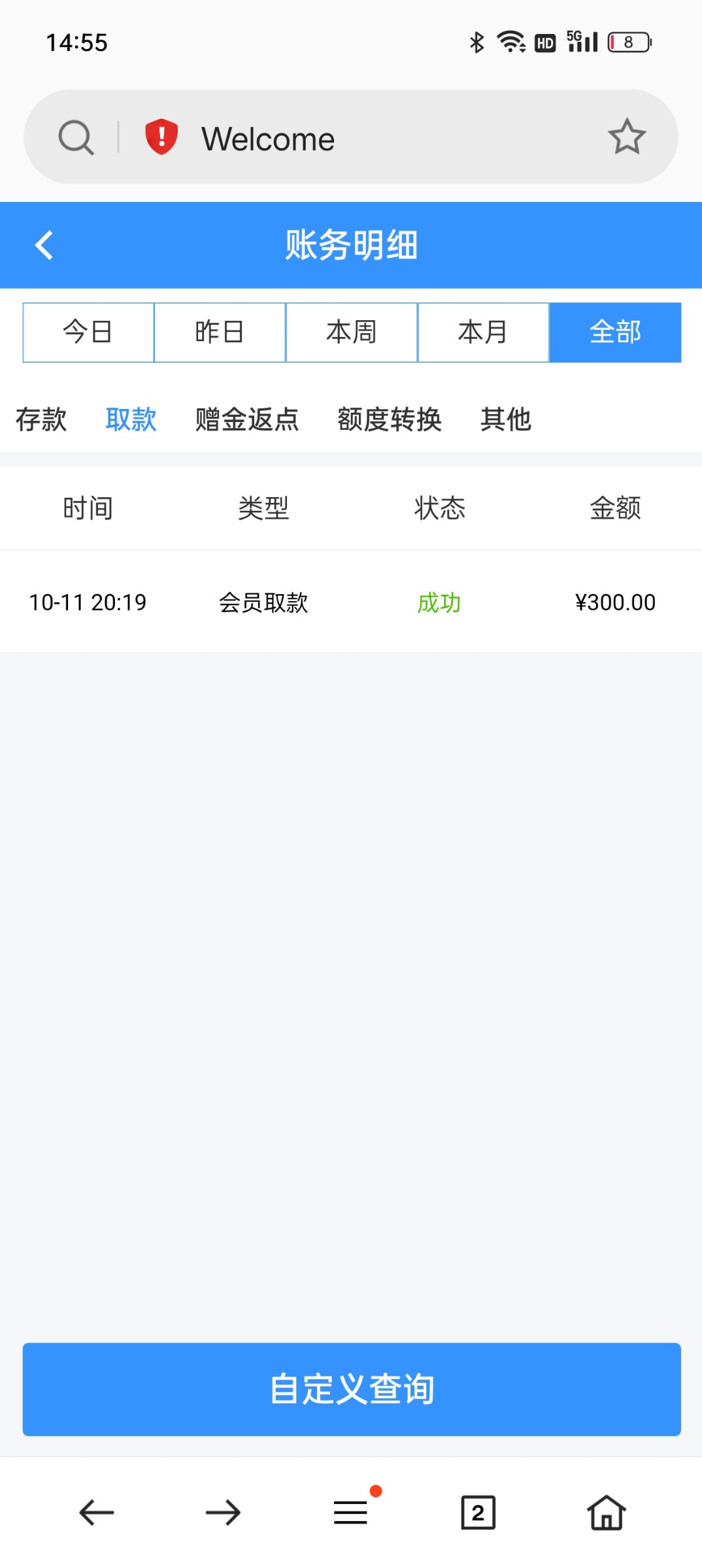Go back from 账务明细 page
Viewport: 702px width, 1568px height.
(x=44, y=245)
